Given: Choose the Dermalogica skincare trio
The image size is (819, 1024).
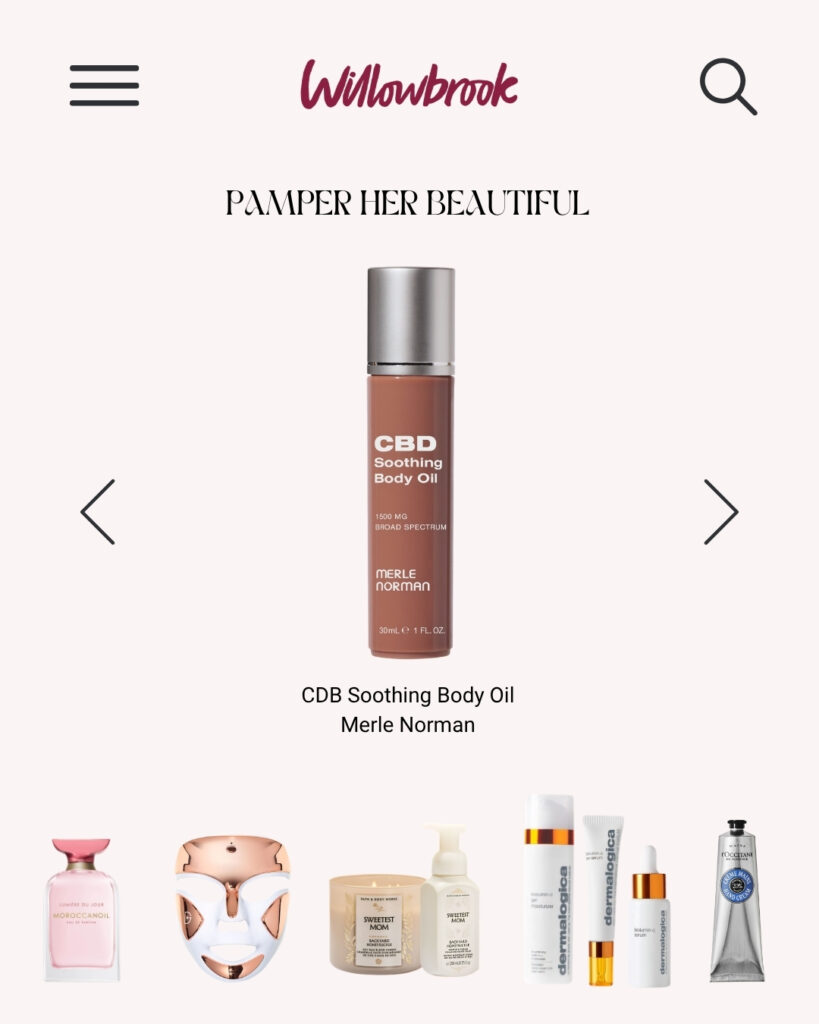Looking at the screenshot, I should click(597, 890).
